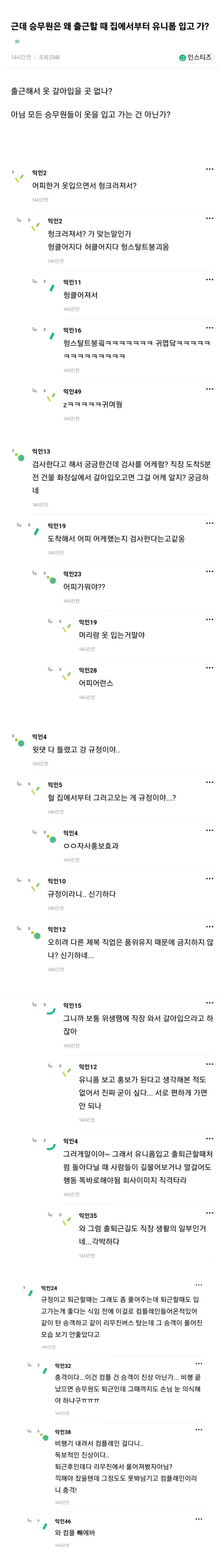This screenshot has width=222, height=1568.
Task: Open the overflow menu on 익인46's comment
Action: 199,1519
